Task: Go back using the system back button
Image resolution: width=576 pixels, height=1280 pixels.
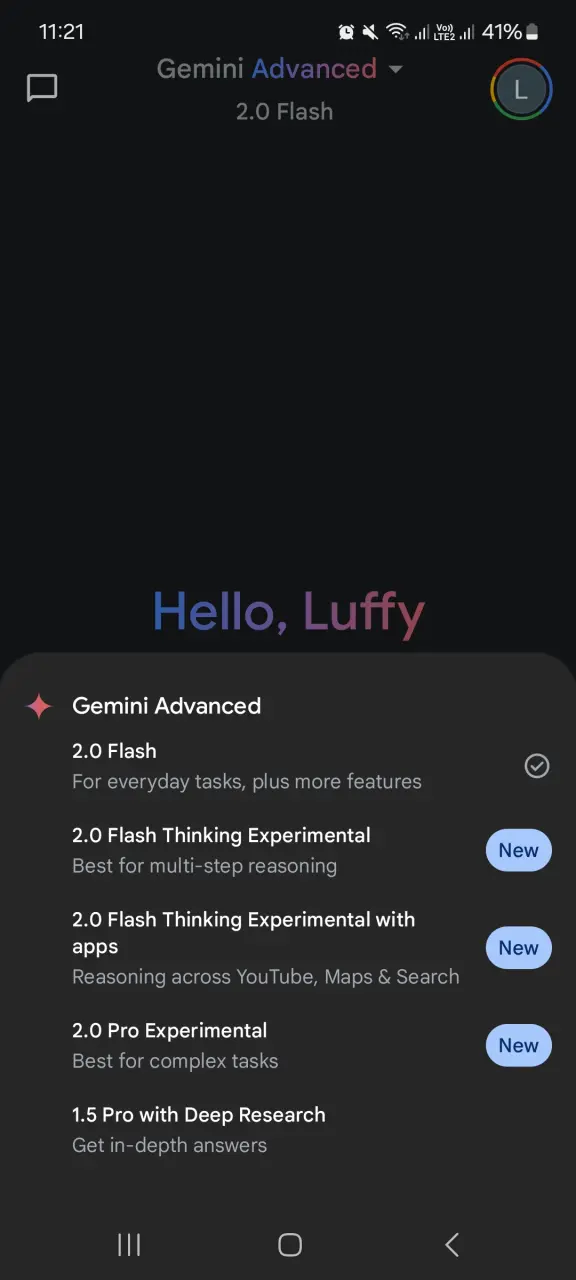Action: pyautogui.click(x=451, y=1244)
